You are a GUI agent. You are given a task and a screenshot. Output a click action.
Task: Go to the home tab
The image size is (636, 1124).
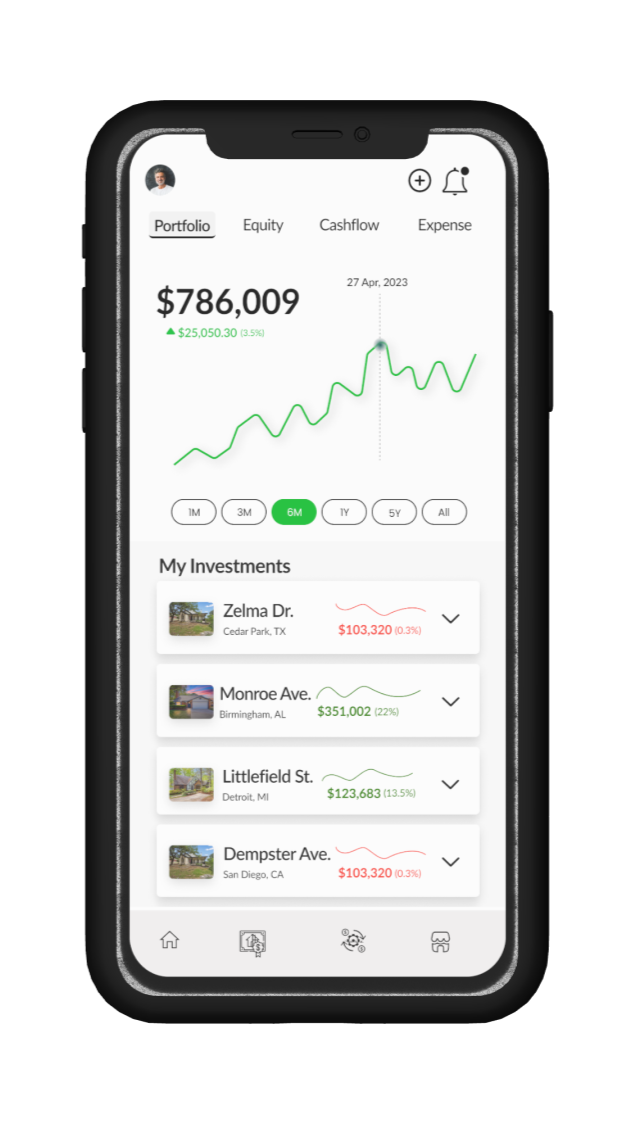coord(170,940)
